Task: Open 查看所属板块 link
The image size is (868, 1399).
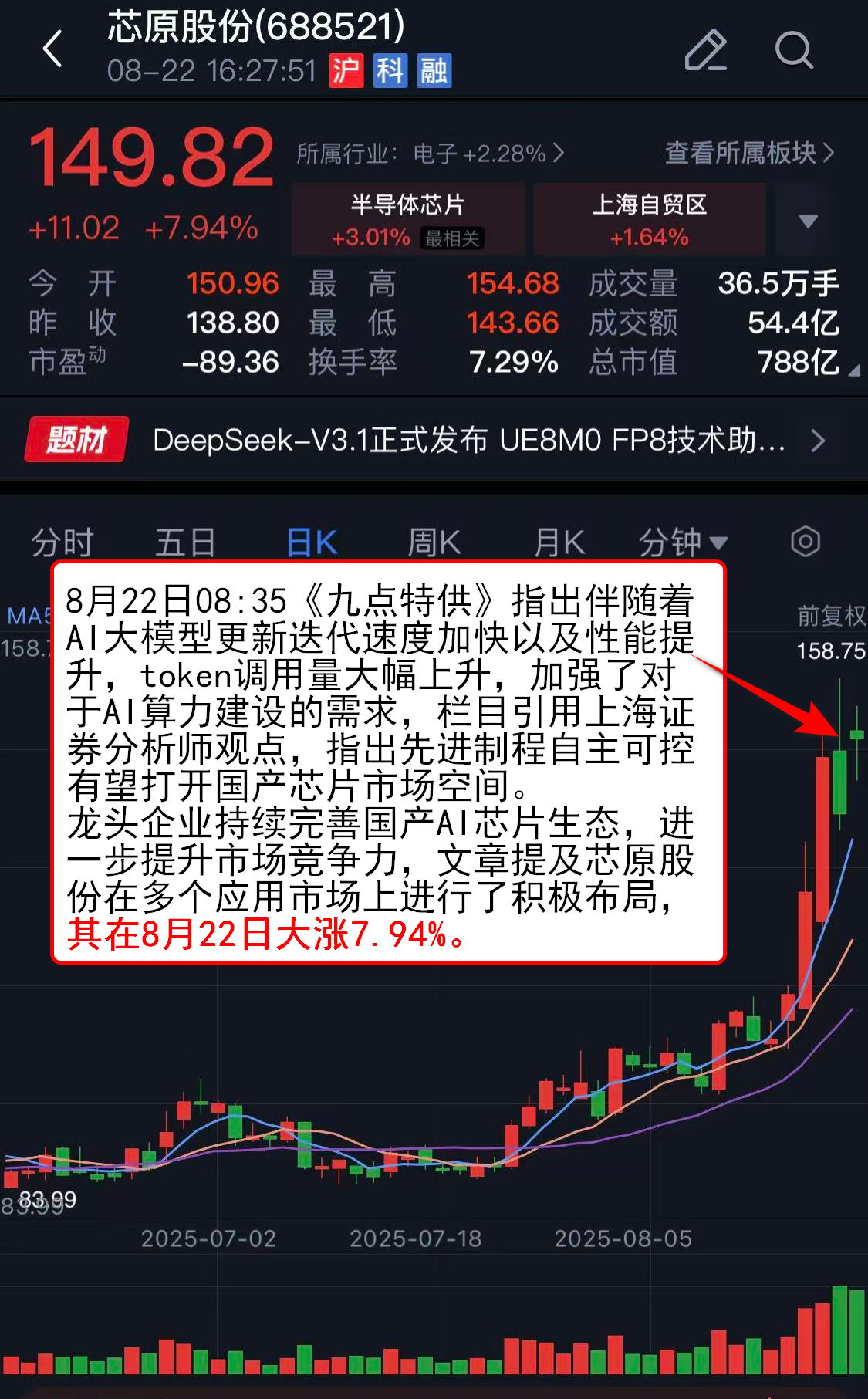Action: [x=748, y=154]
